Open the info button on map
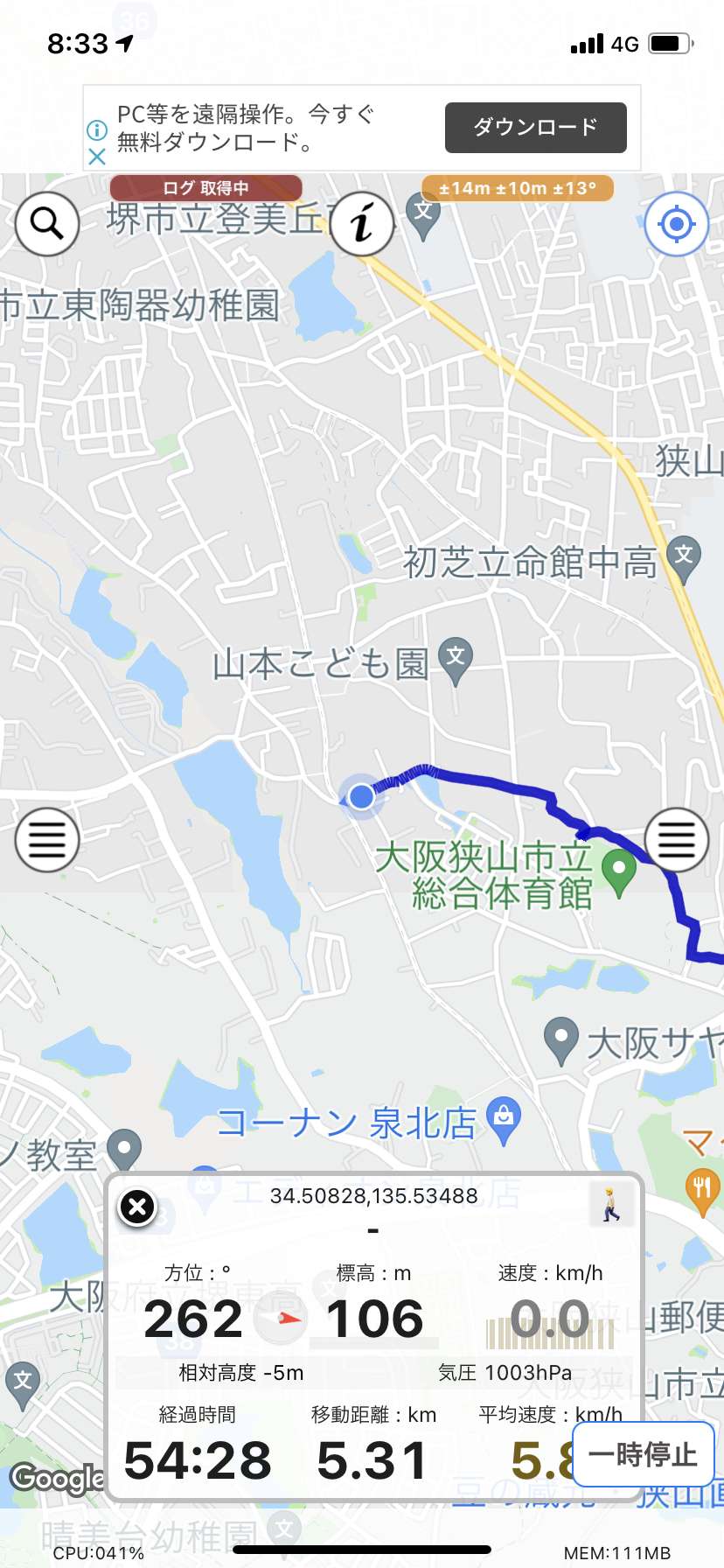This screenshot has height=1568, width=724. (x=362, y=224)
